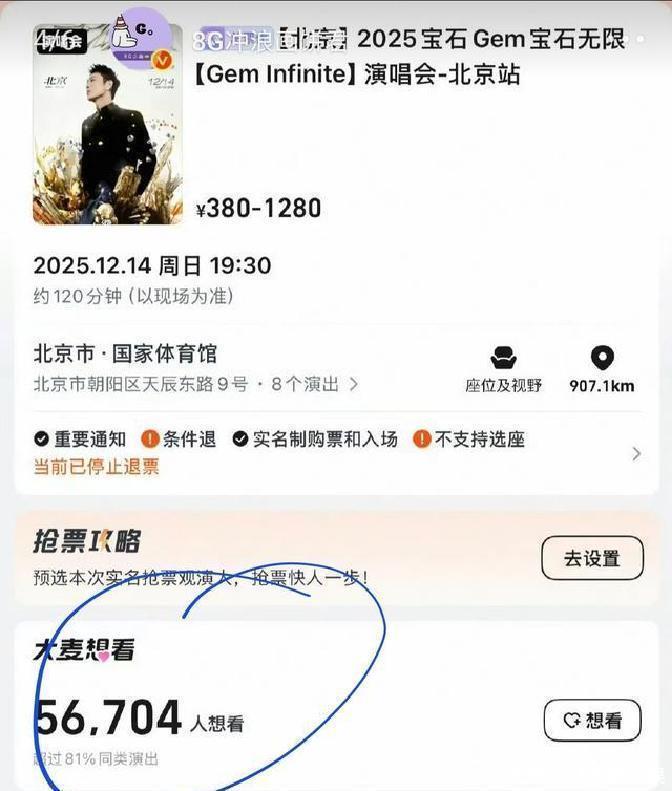Mark this concert as 想看
This screenshot has height=791, width=672.
click(x=592, y=720)
